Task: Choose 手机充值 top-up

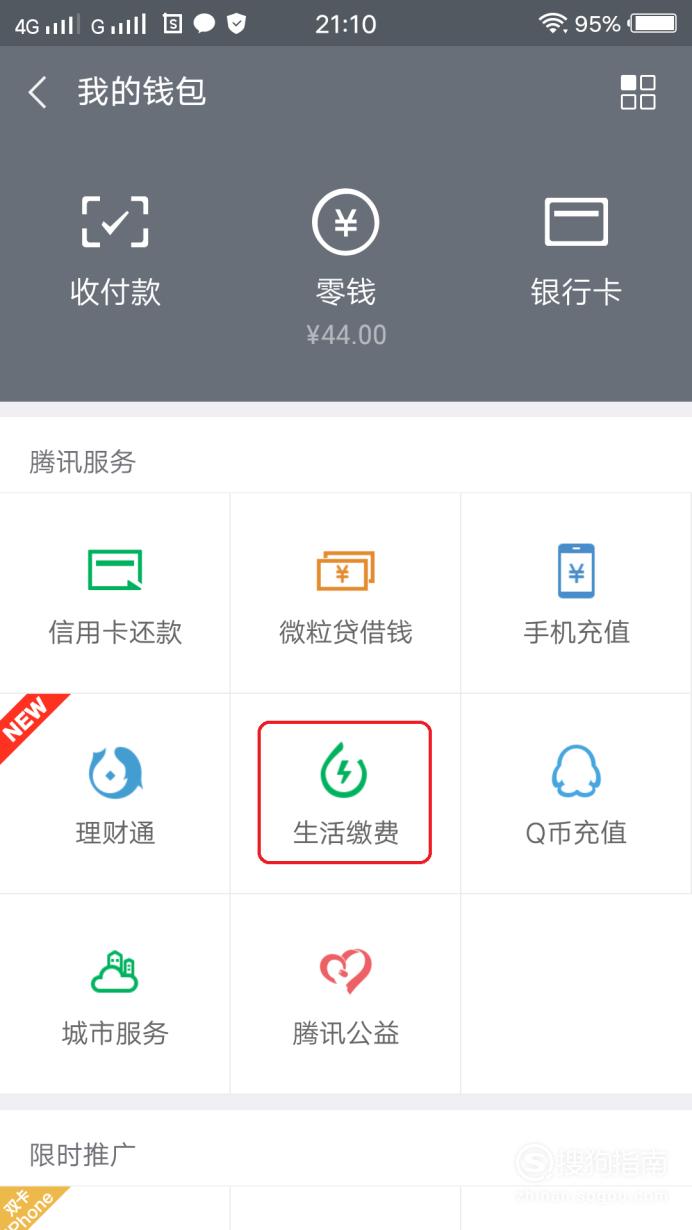Action: tap(576, 593)
